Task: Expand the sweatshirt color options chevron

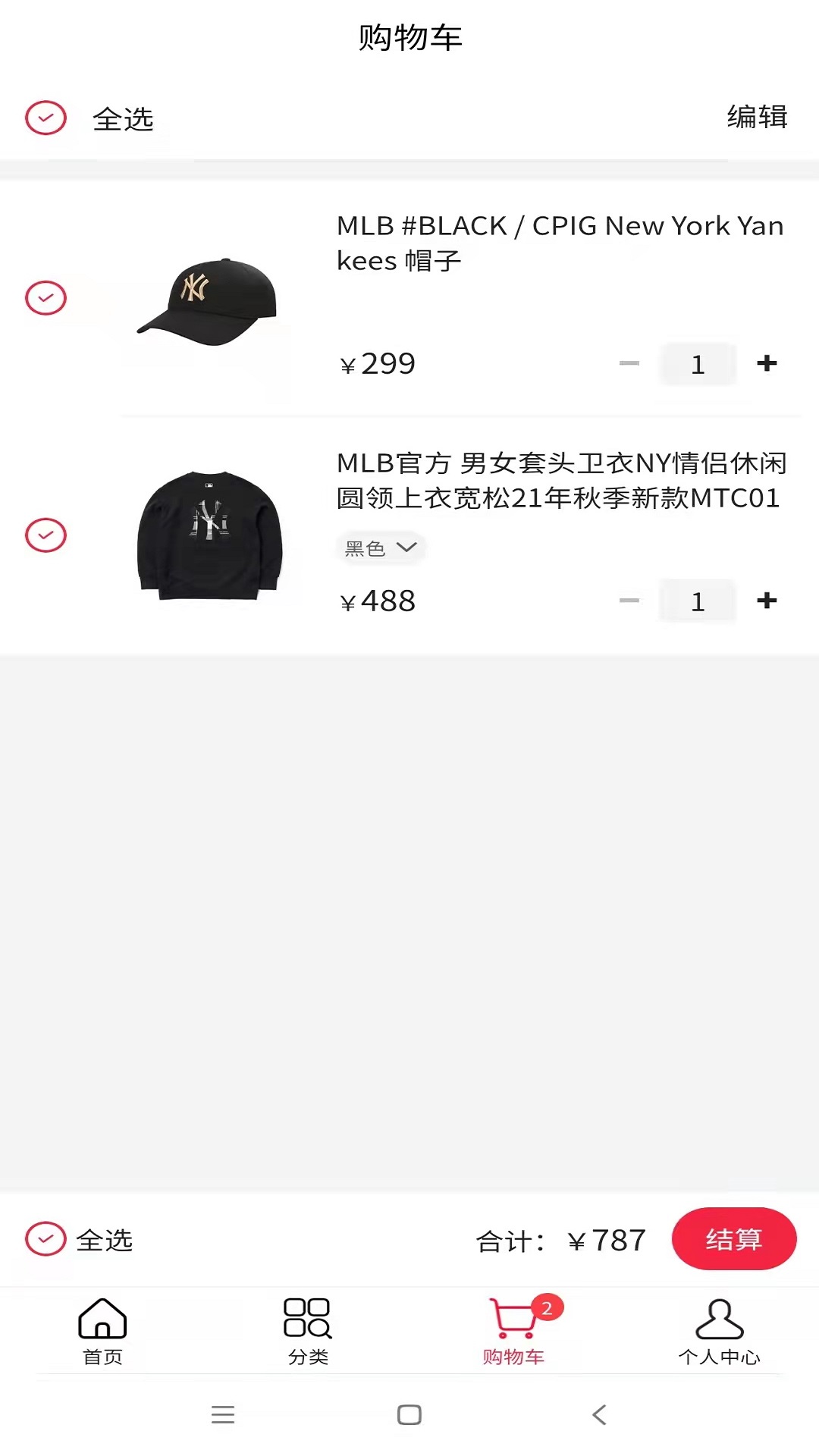Action: (x=408, y=548)
